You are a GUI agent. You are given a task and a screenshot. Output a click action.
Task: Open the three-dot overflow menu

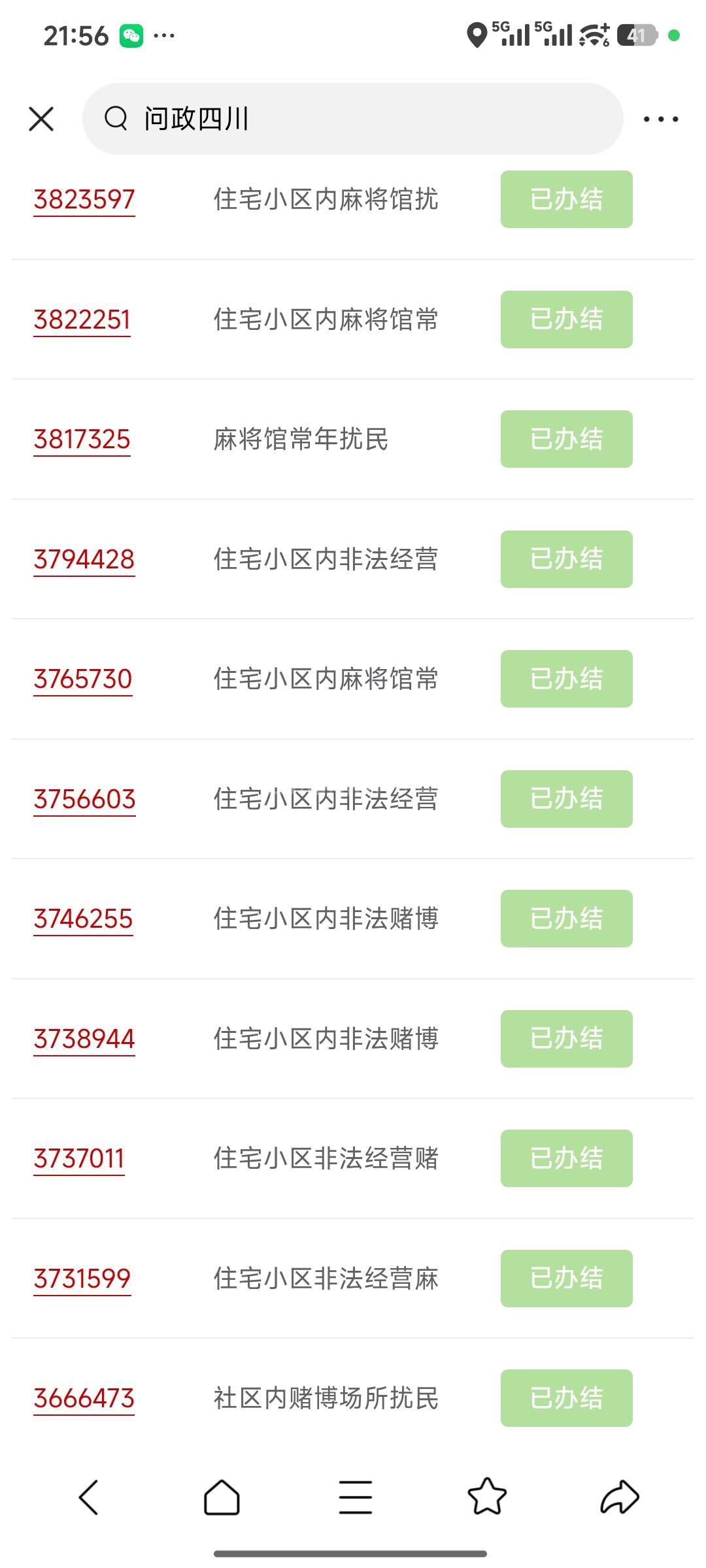click(x=660, y=119)
